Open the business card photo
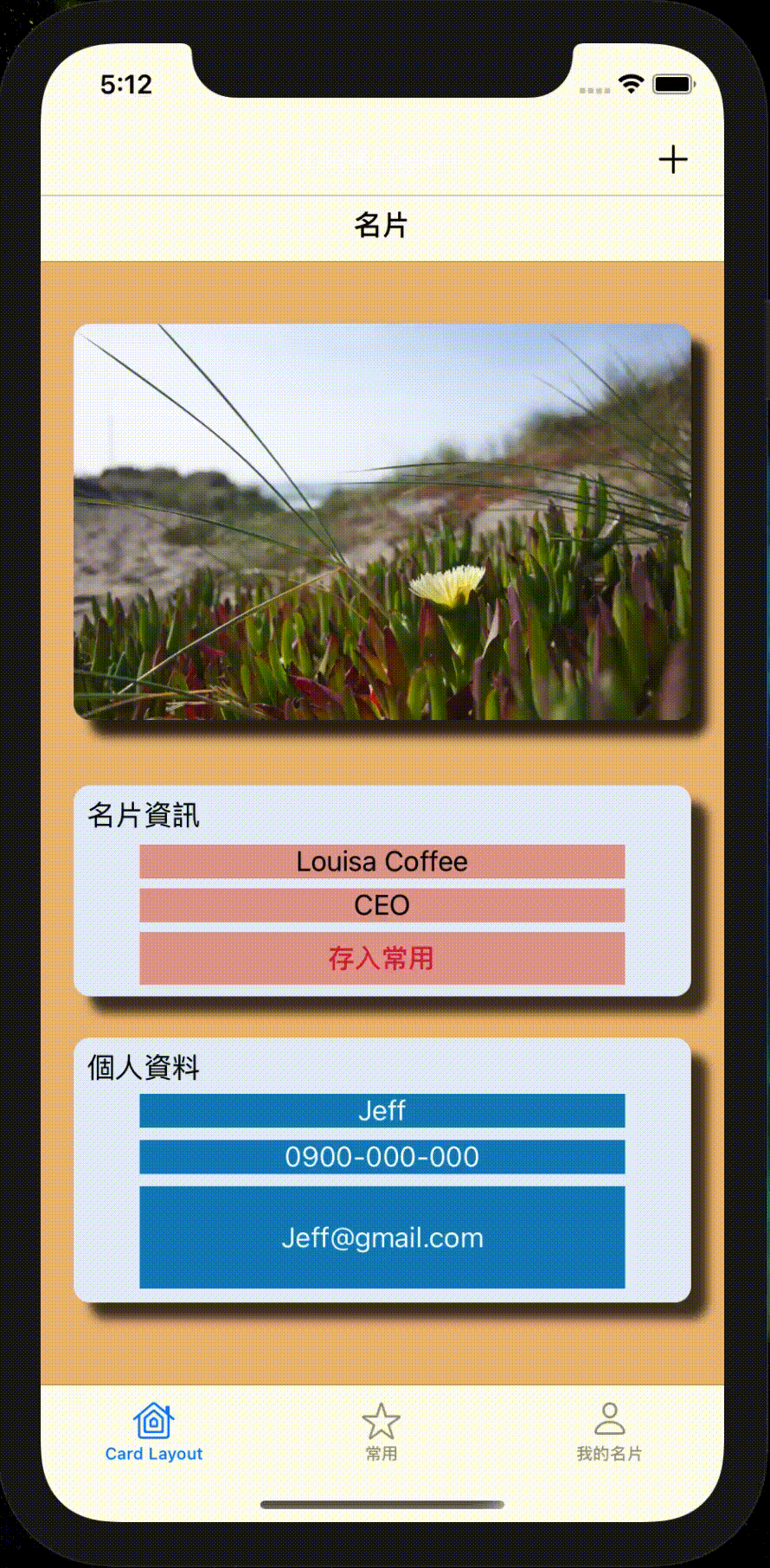The height and width of the screenshot is (1568, 770). pos(382,522)
